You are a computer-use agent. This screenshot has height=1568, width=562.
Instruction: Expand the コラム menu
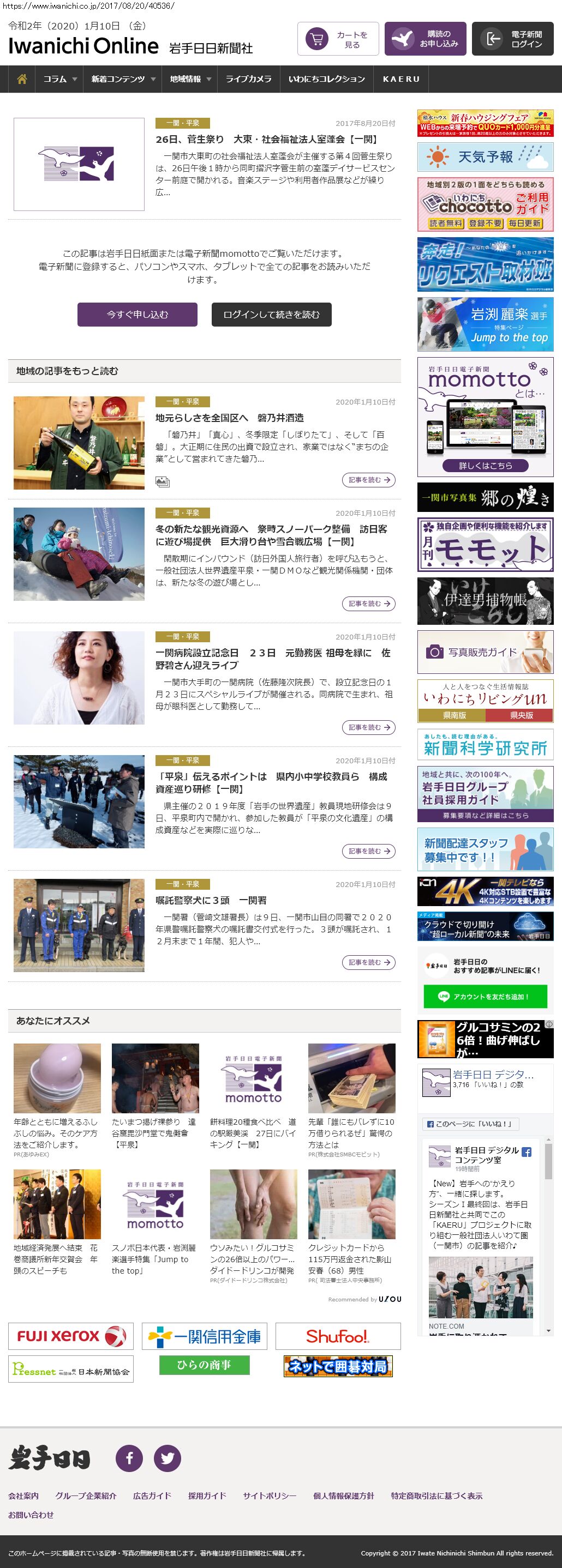coord(59,79)
